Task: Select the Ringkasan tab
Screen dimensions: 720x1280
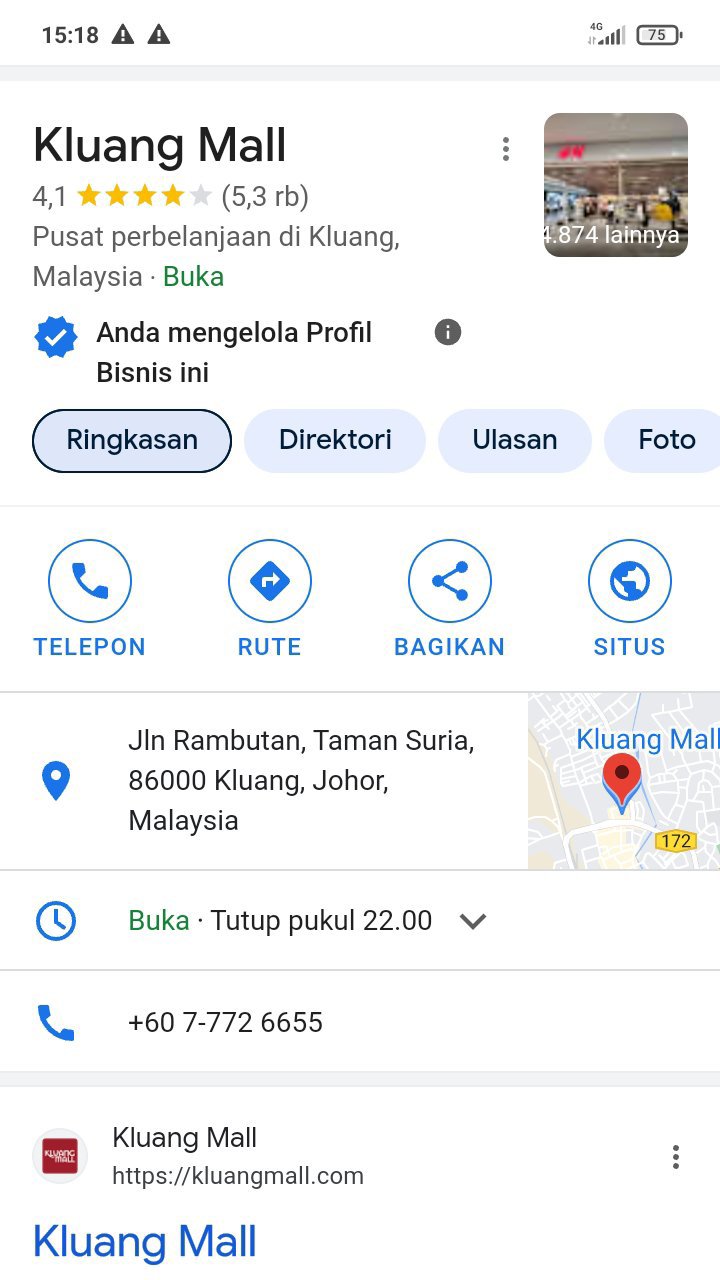Action: 132,440
